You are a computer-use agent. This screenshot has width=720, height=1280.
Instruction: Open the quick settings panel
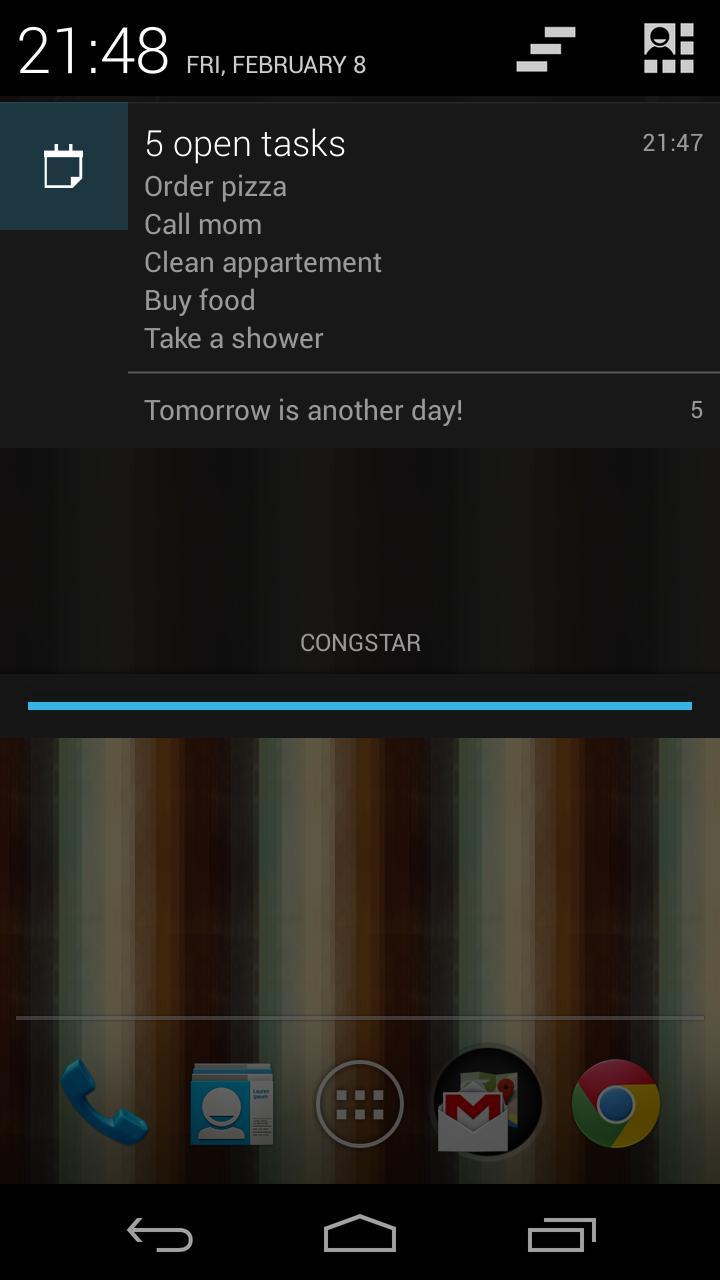668,49
